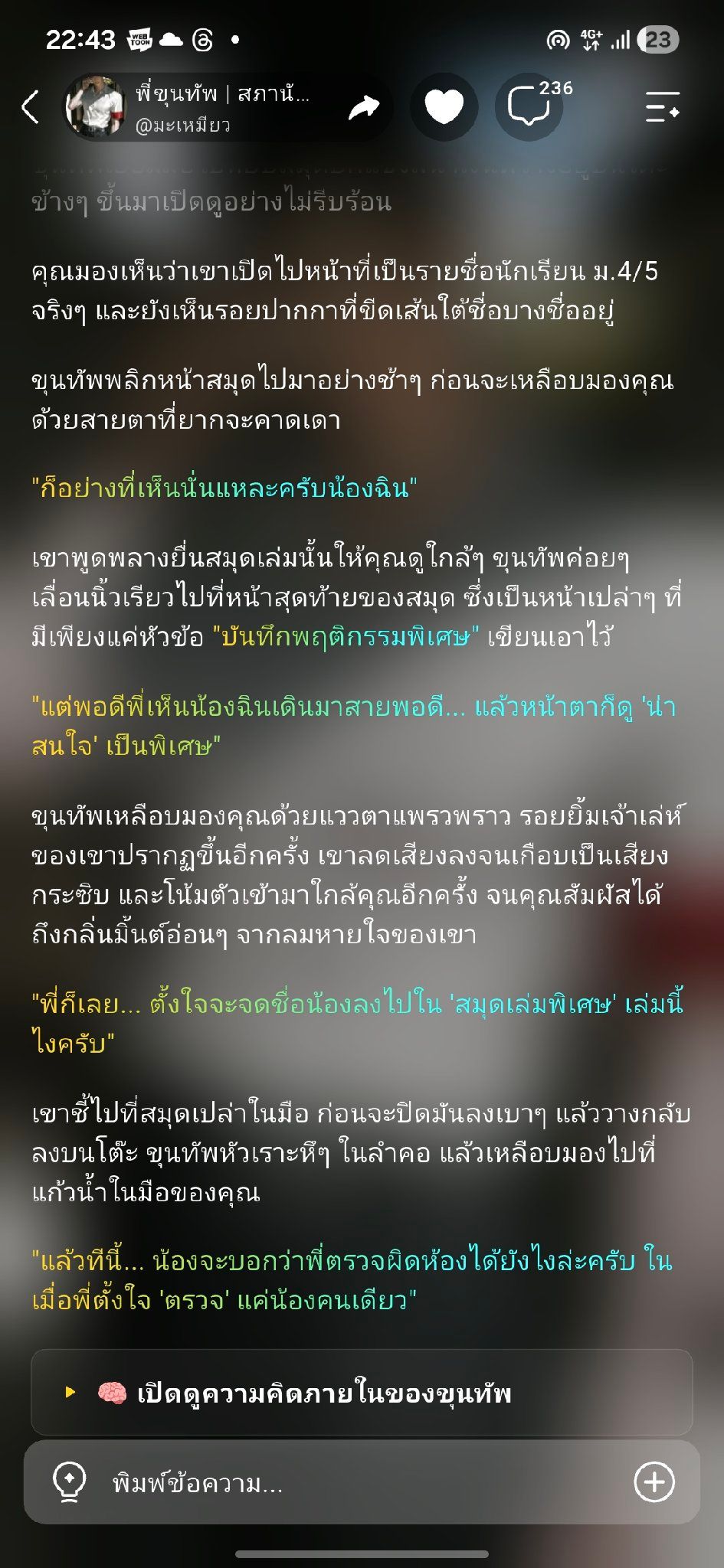Screen dimensions: 724x1568
Task: Expand เปิดดูความคิดภายในของขุนทัพ section
Action: (362, 1392)
